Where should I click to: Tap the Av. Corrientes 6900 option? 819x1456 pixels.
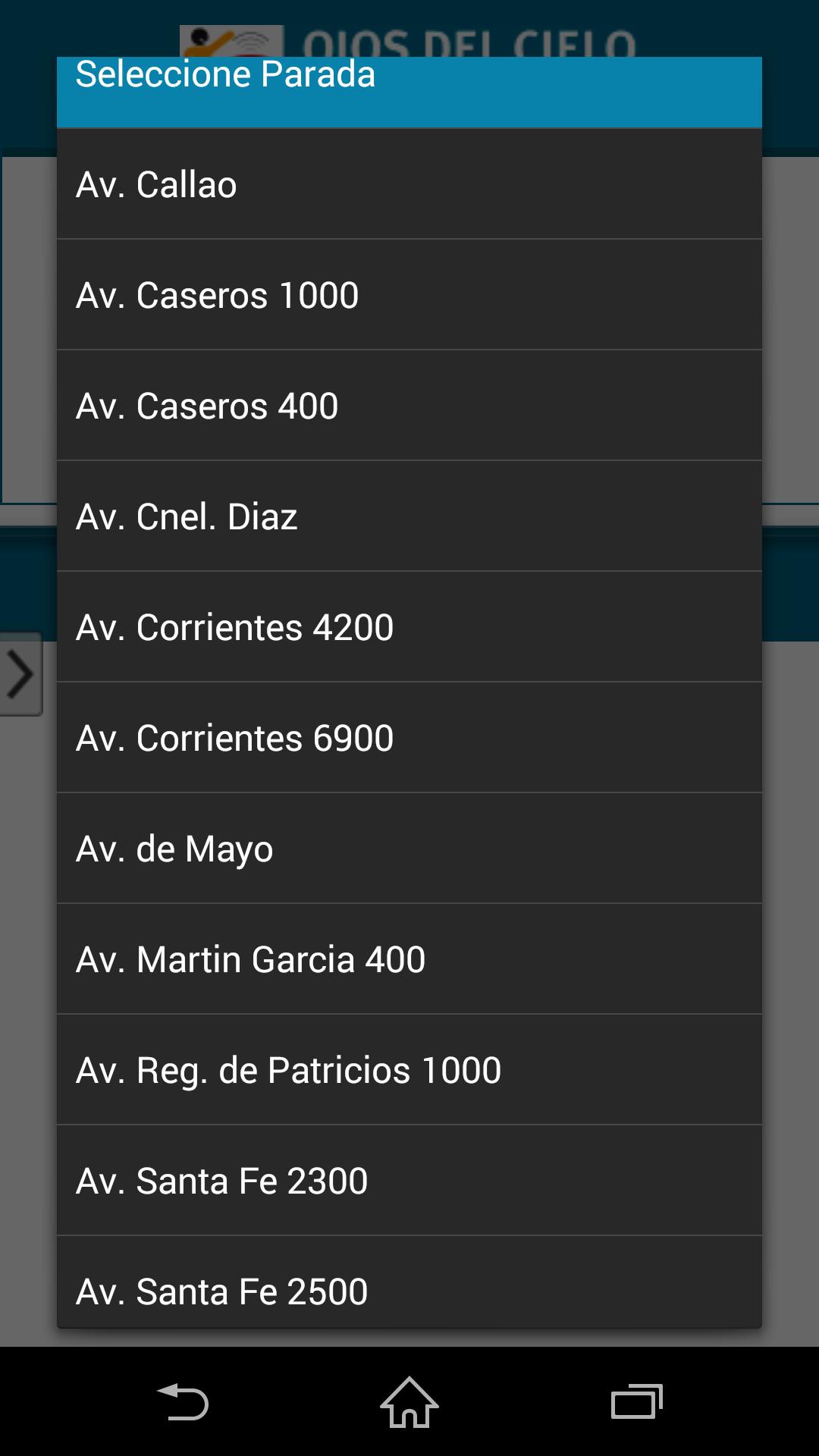click(x=409, y=738)
